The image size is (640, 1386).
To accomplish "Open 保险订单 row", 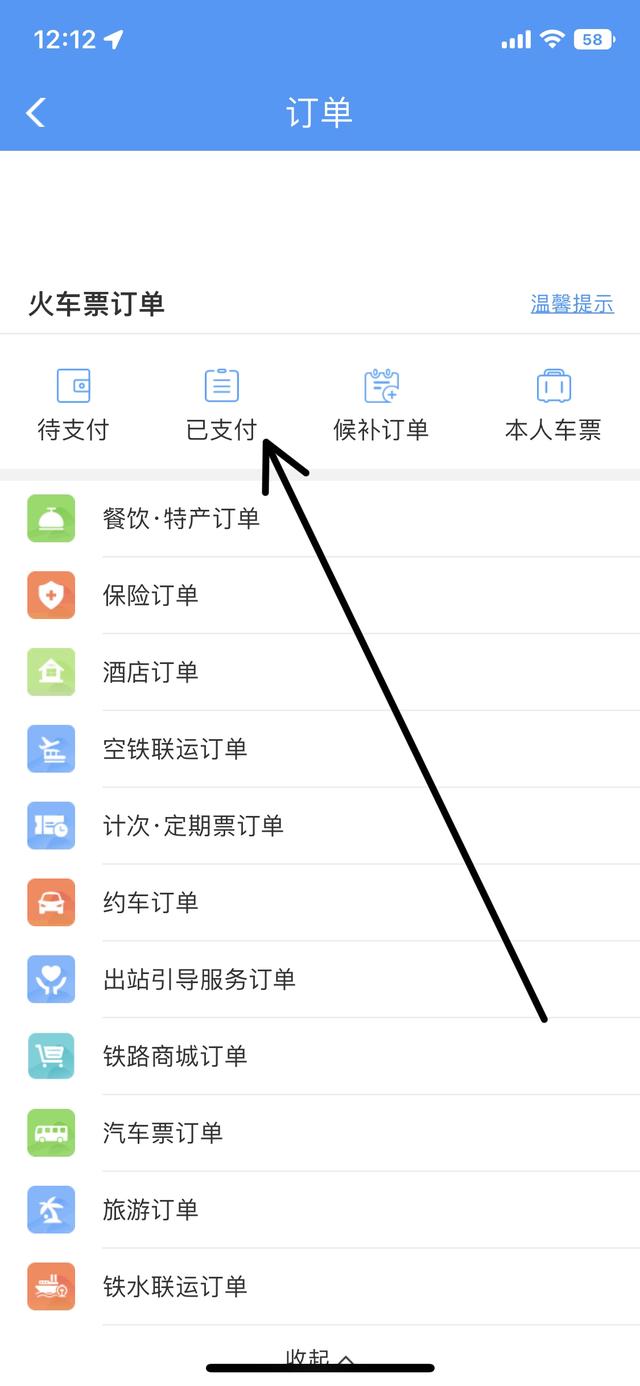I will pyautogui.click(x=150, y=595).
